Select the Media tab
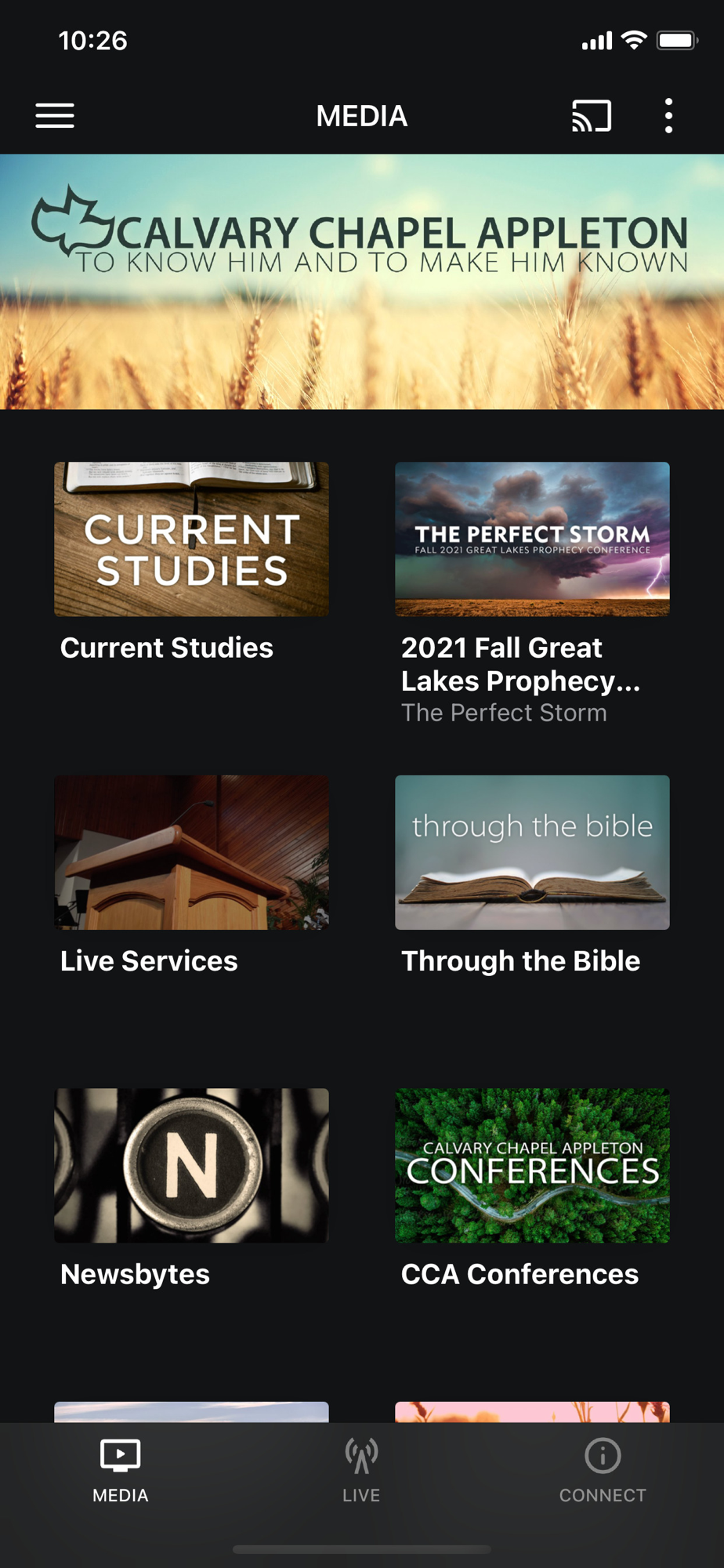The image size is (724, 1568). click(x=121, y=1471)
